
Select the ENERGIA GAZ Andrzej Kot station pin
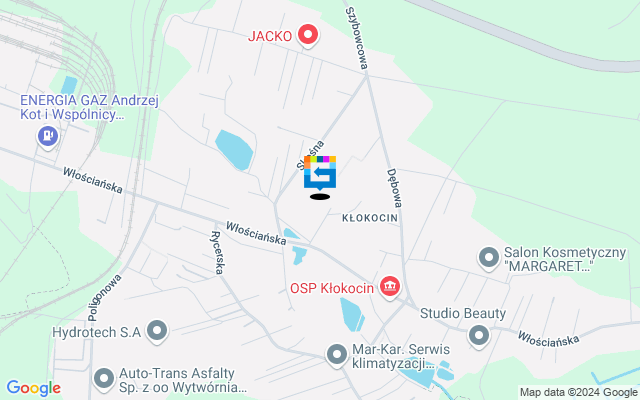[46, 135]
